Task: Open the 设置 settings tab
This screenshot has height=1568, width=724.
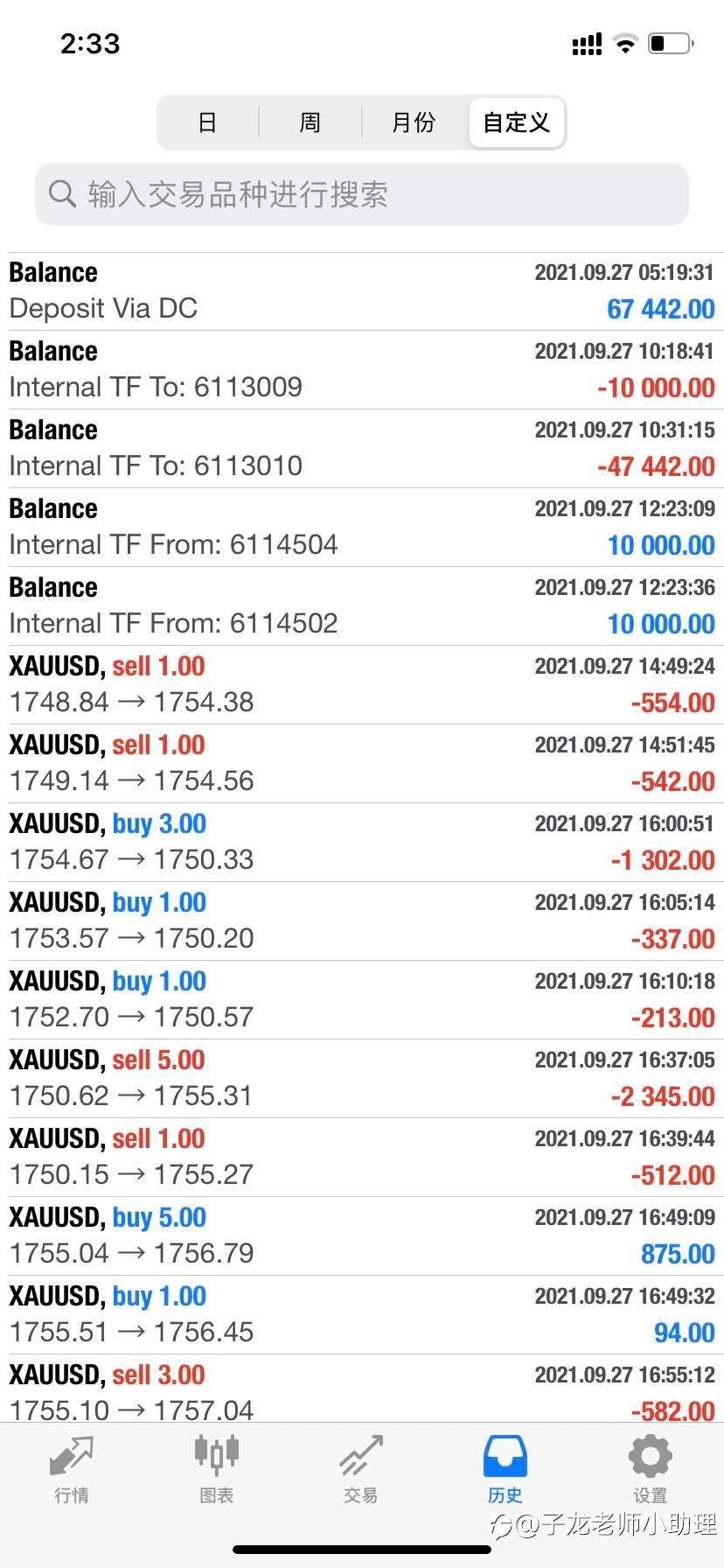Action: coord(651,1471)
